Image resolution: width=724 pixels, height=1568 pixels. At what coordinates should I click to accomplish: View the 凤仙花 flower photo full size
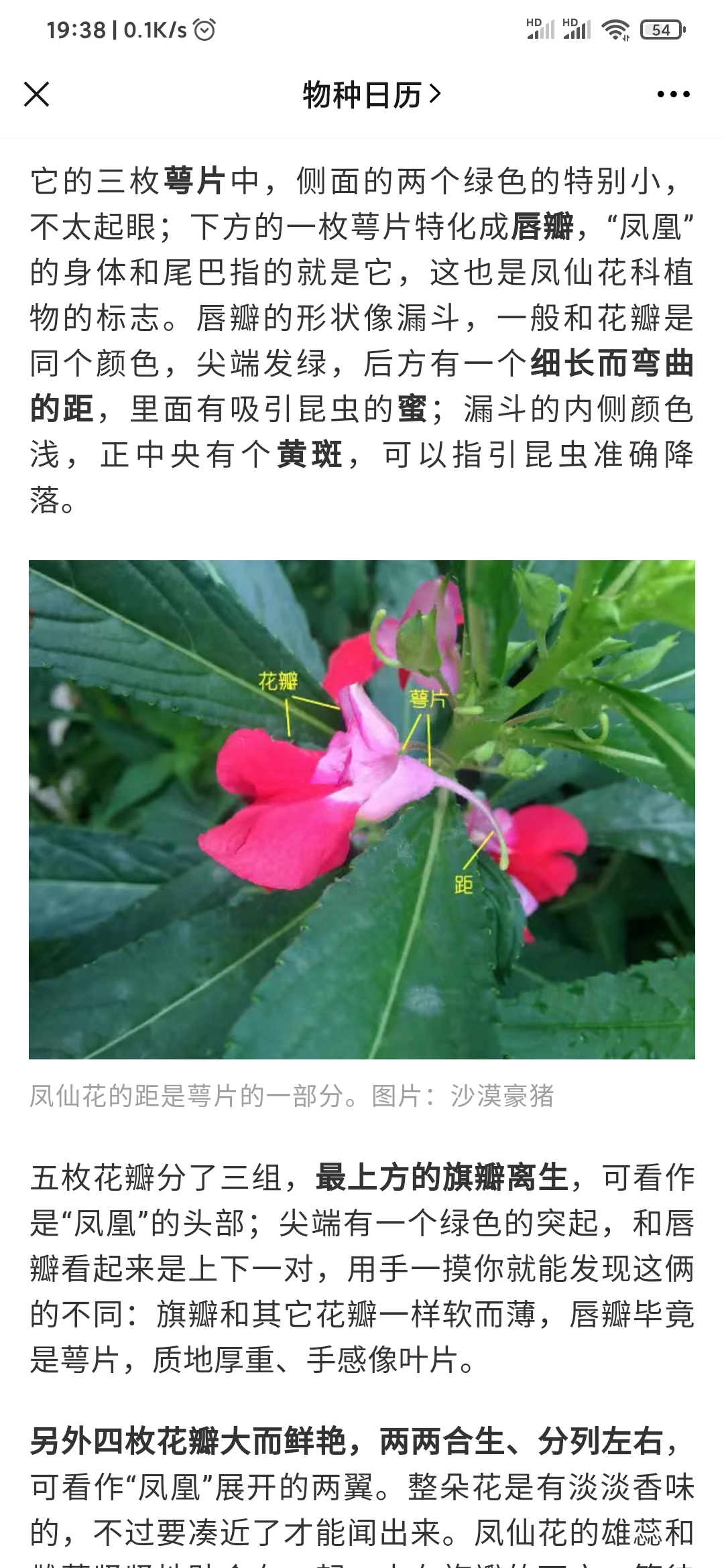coord(362,809)
